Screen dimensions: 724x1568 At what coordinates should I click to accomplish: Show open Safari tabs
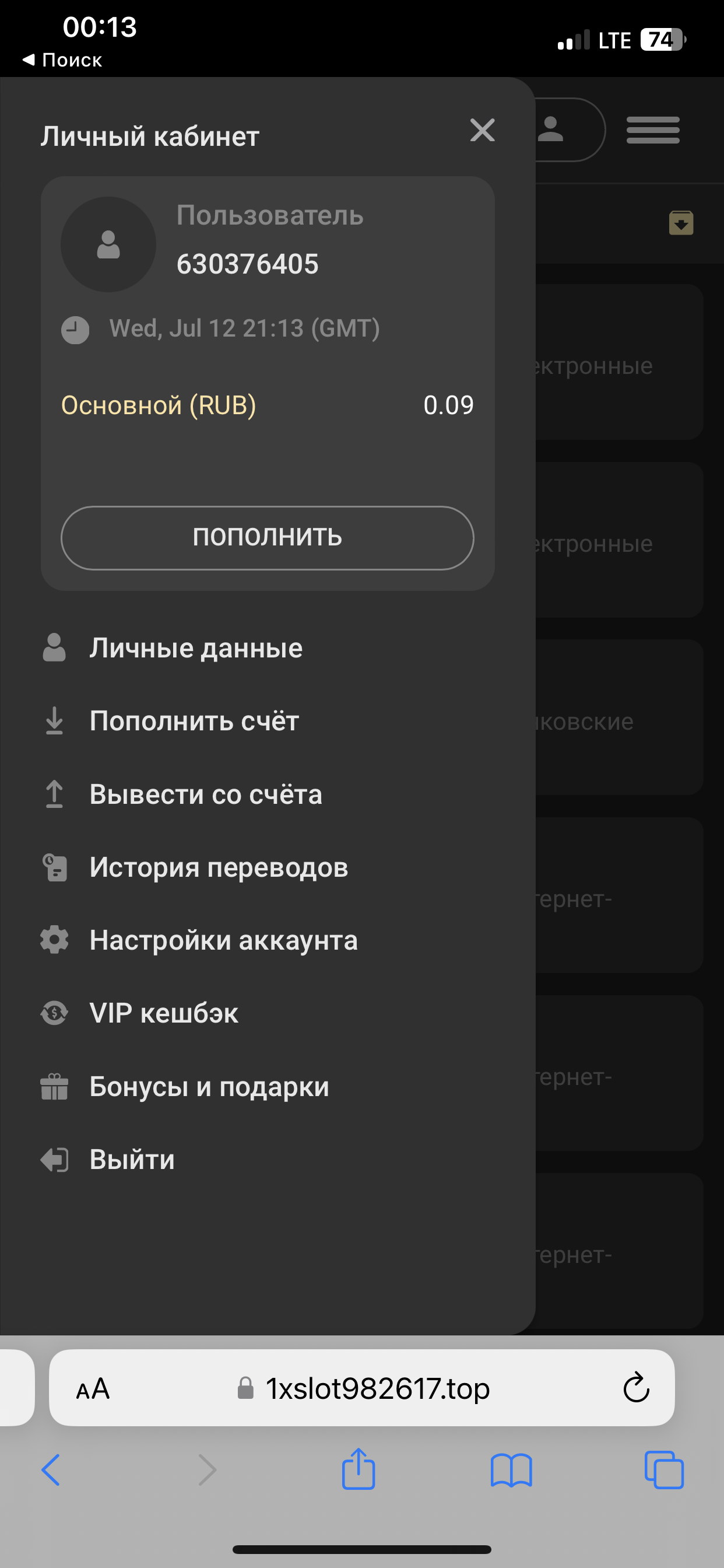click(x=664, y=1470)
